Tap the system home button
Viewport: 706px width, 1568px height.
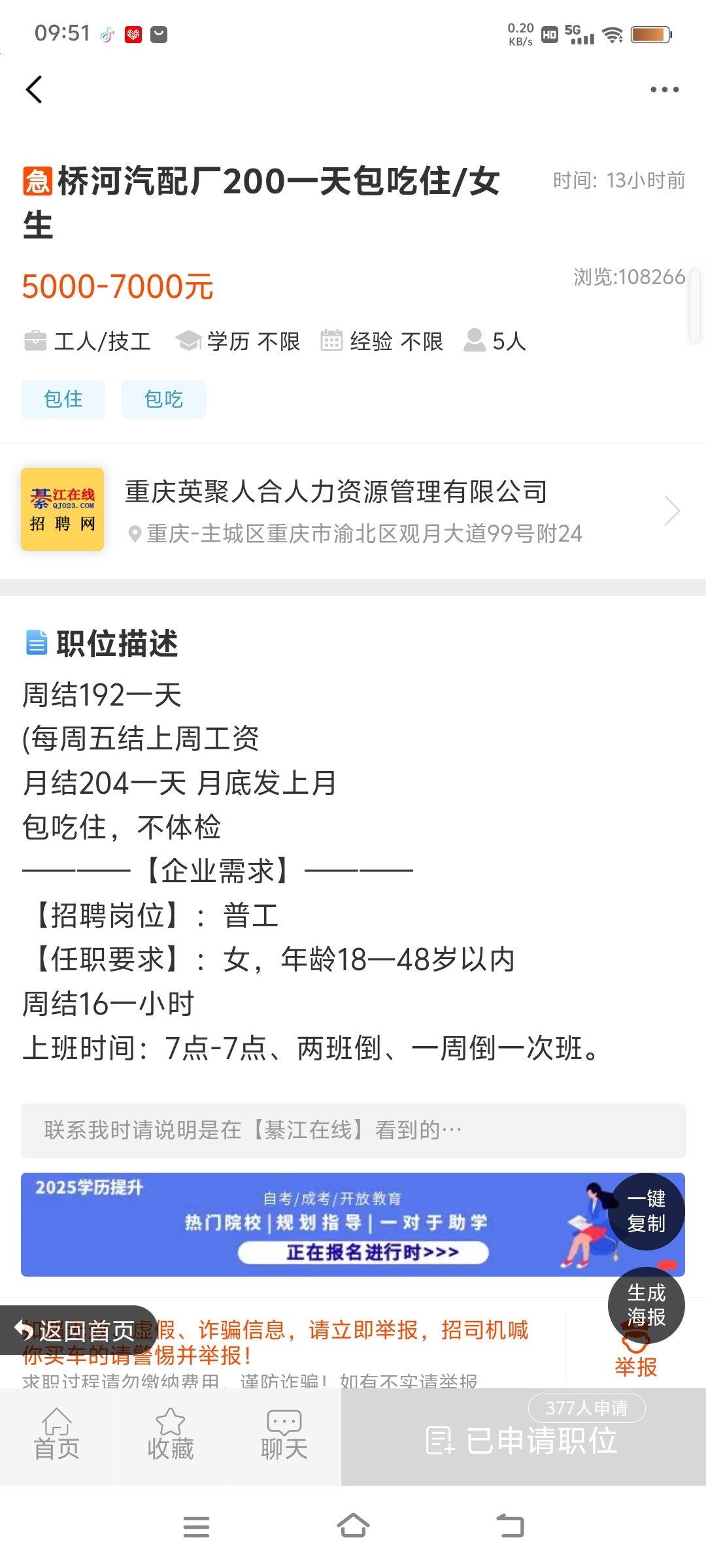pyautogui.click(x=353, y=1526)
